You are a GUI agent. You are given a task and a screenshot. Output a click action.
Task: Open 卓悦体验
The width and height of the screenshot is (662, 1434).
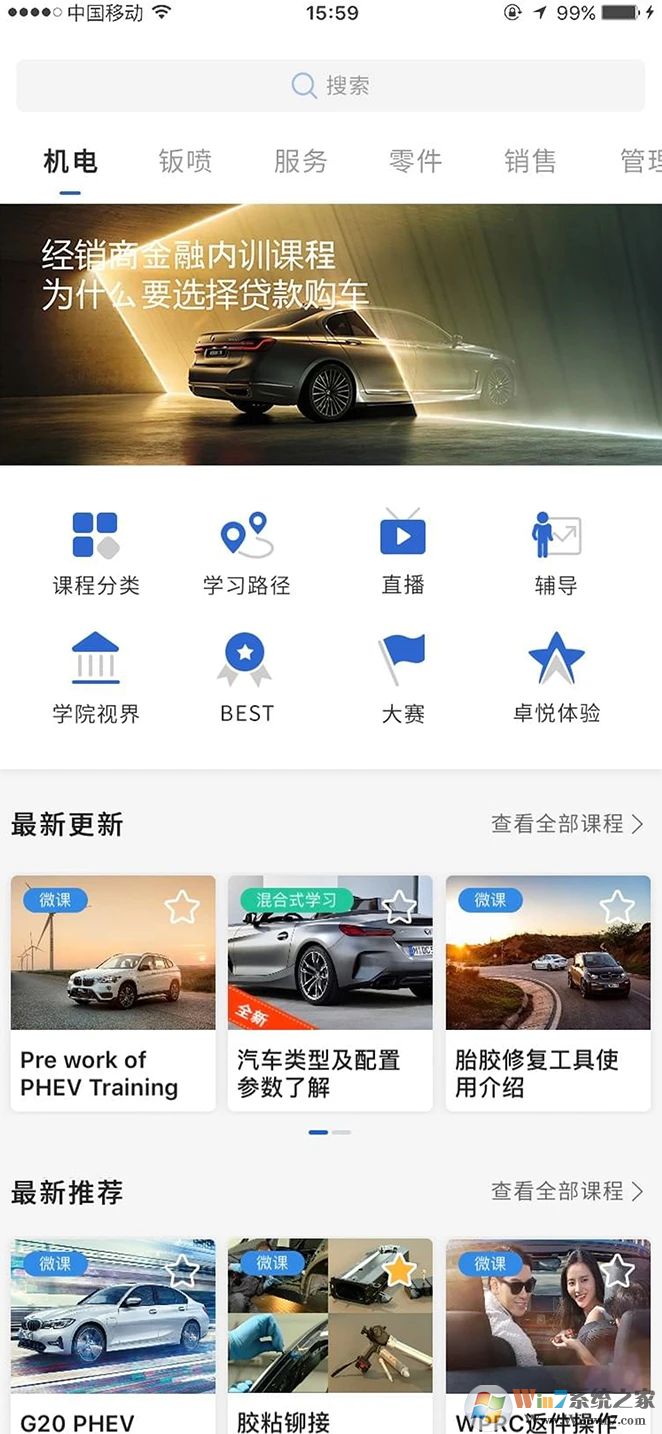tap(556, 678)
